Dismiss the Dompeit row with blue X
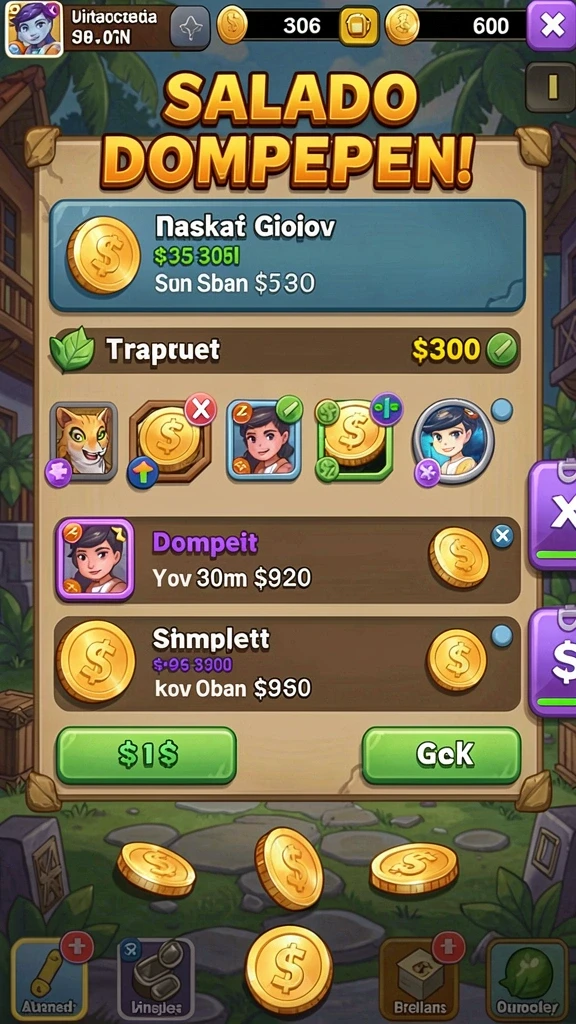576x1024 pixels. point(502,536)
